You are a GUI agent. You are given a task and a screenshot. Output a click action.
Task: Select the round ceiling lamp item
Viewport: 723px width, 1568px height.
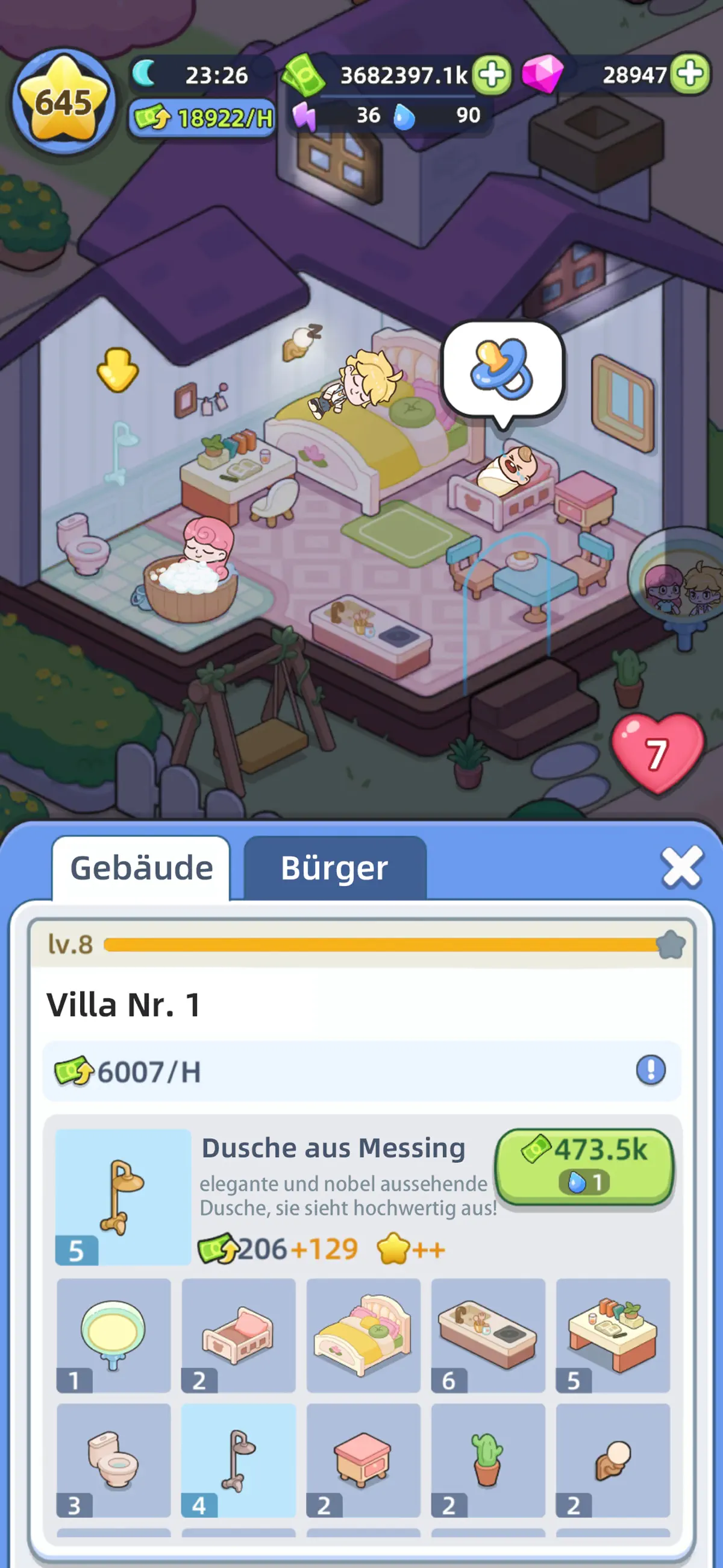pos(114,1335)
